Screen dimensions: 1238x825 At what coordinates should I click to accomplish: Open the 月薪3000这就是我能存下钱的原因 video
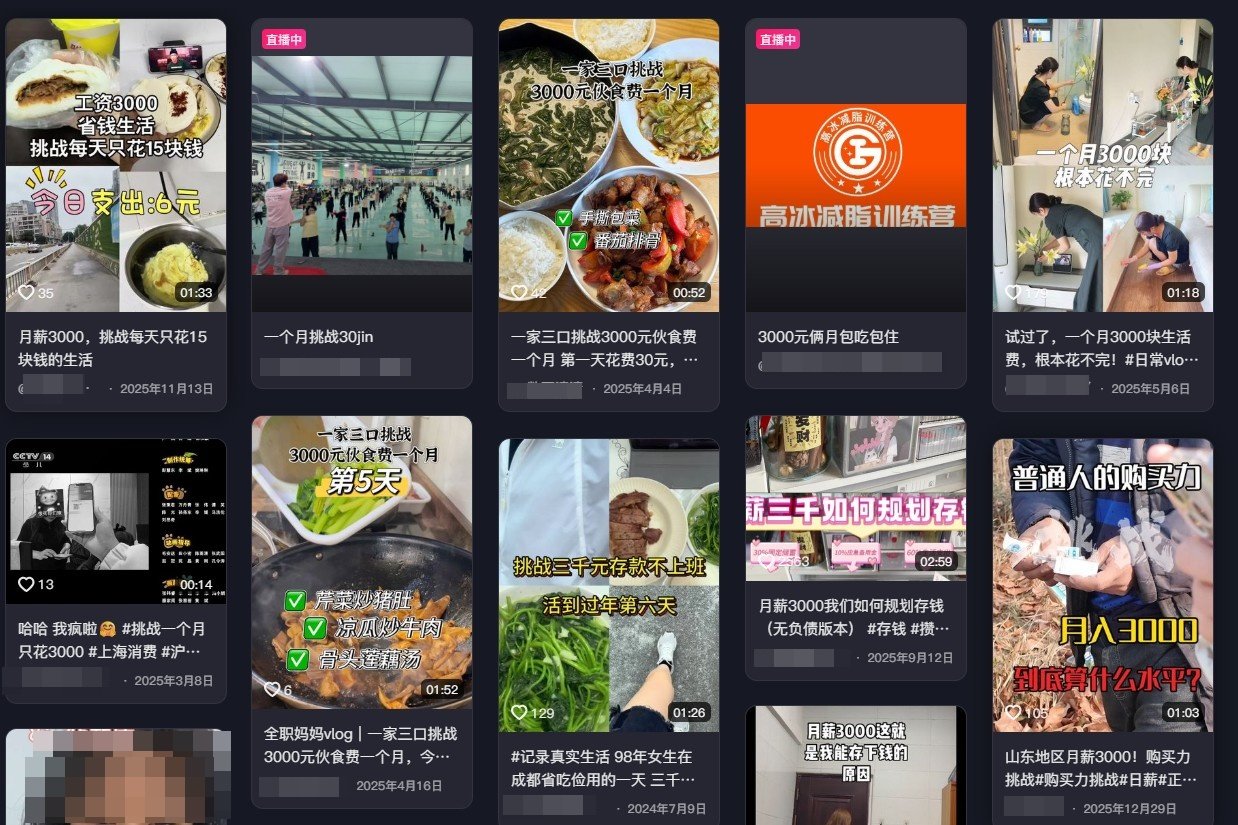point(855,765)
